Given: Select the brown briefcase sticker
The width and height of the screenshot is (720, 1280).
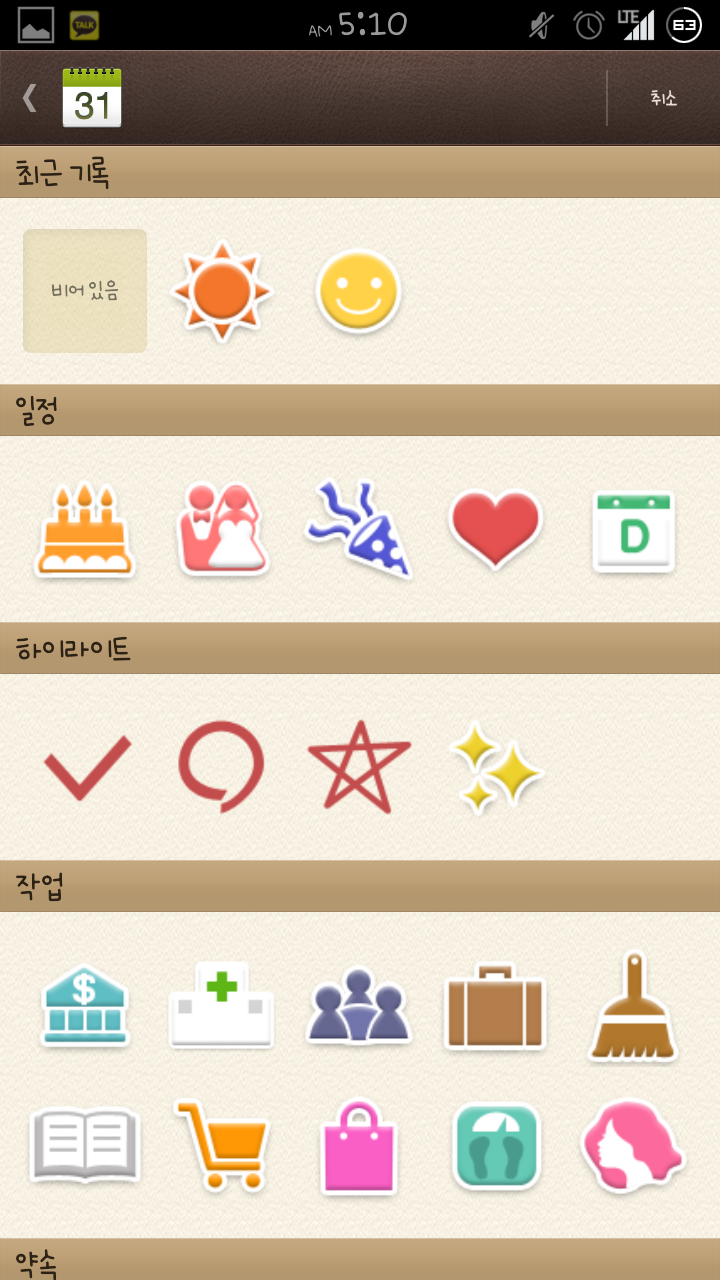Looking at the screenshot, I should 495,1008.
